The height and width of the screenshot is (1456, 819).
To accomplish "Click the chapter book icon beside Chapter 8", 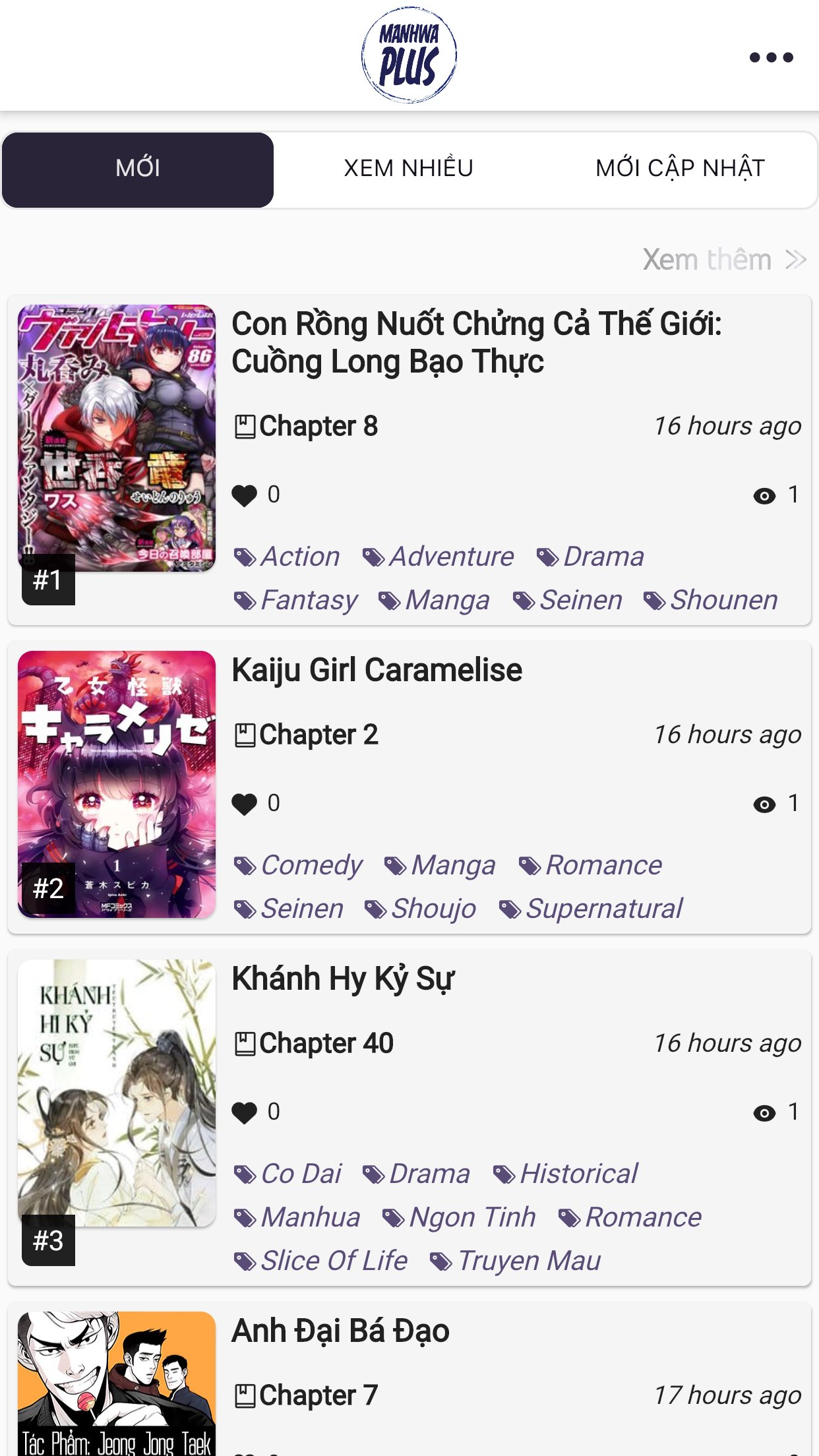I will point(244,425).
